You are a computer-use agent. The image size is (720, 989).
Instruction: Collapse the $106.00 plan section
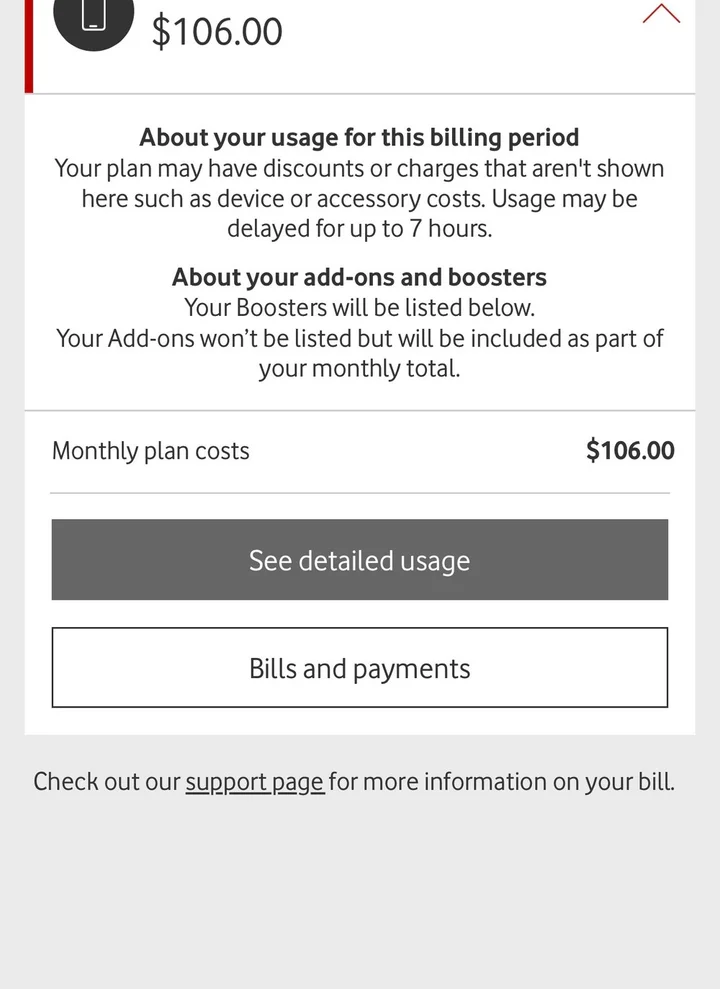pos(661,14)
